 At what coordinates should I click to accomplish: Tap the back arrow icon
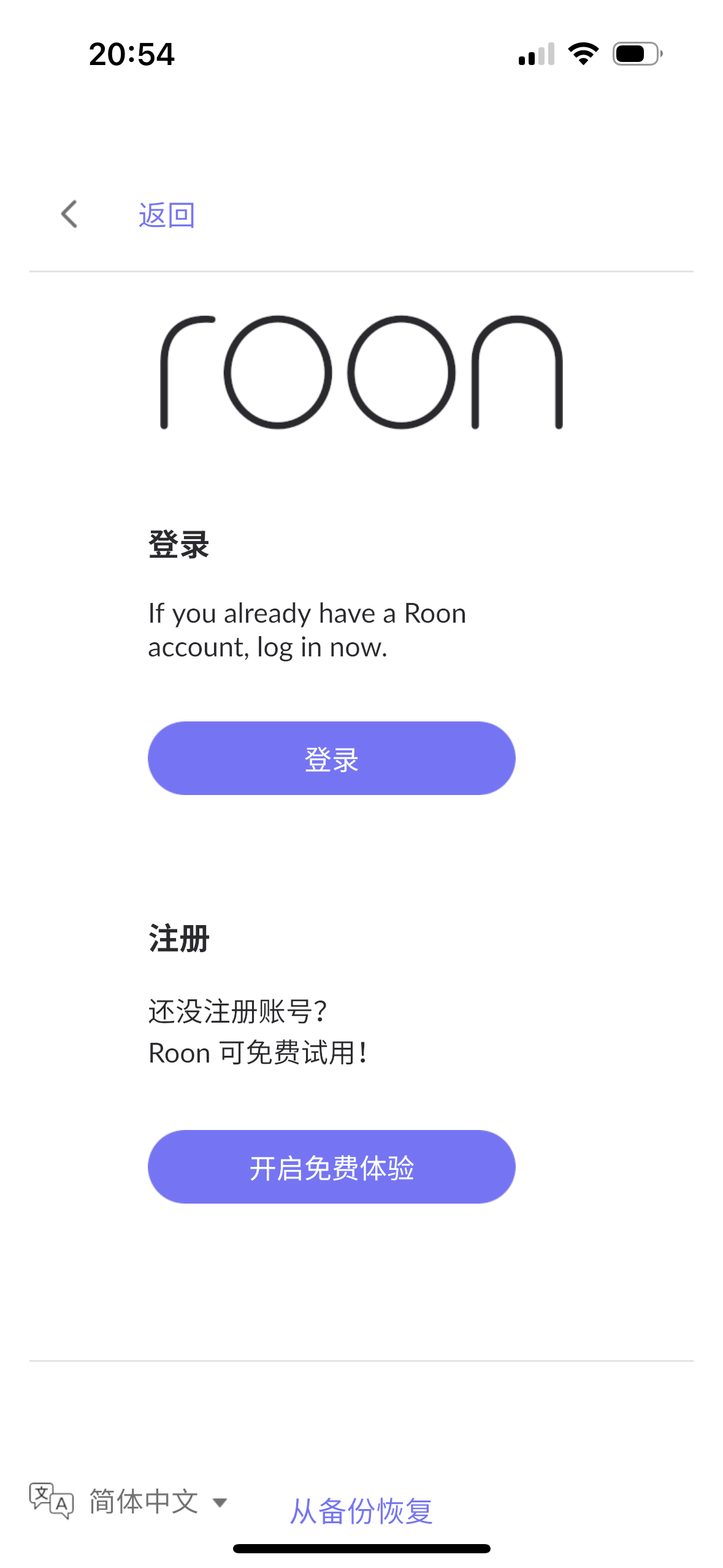69,214
